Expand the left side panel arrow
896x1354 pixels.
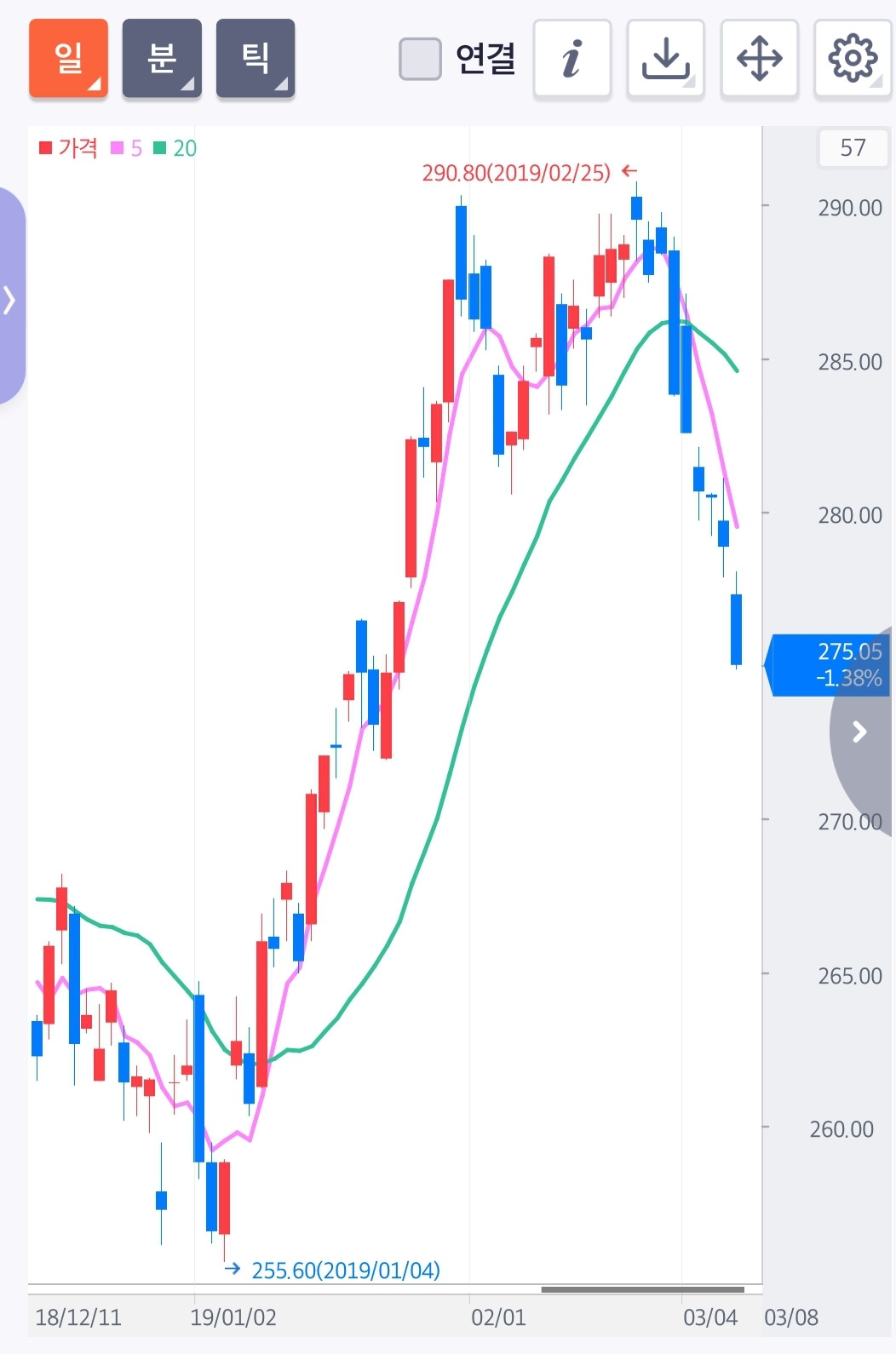coord(10,299)
